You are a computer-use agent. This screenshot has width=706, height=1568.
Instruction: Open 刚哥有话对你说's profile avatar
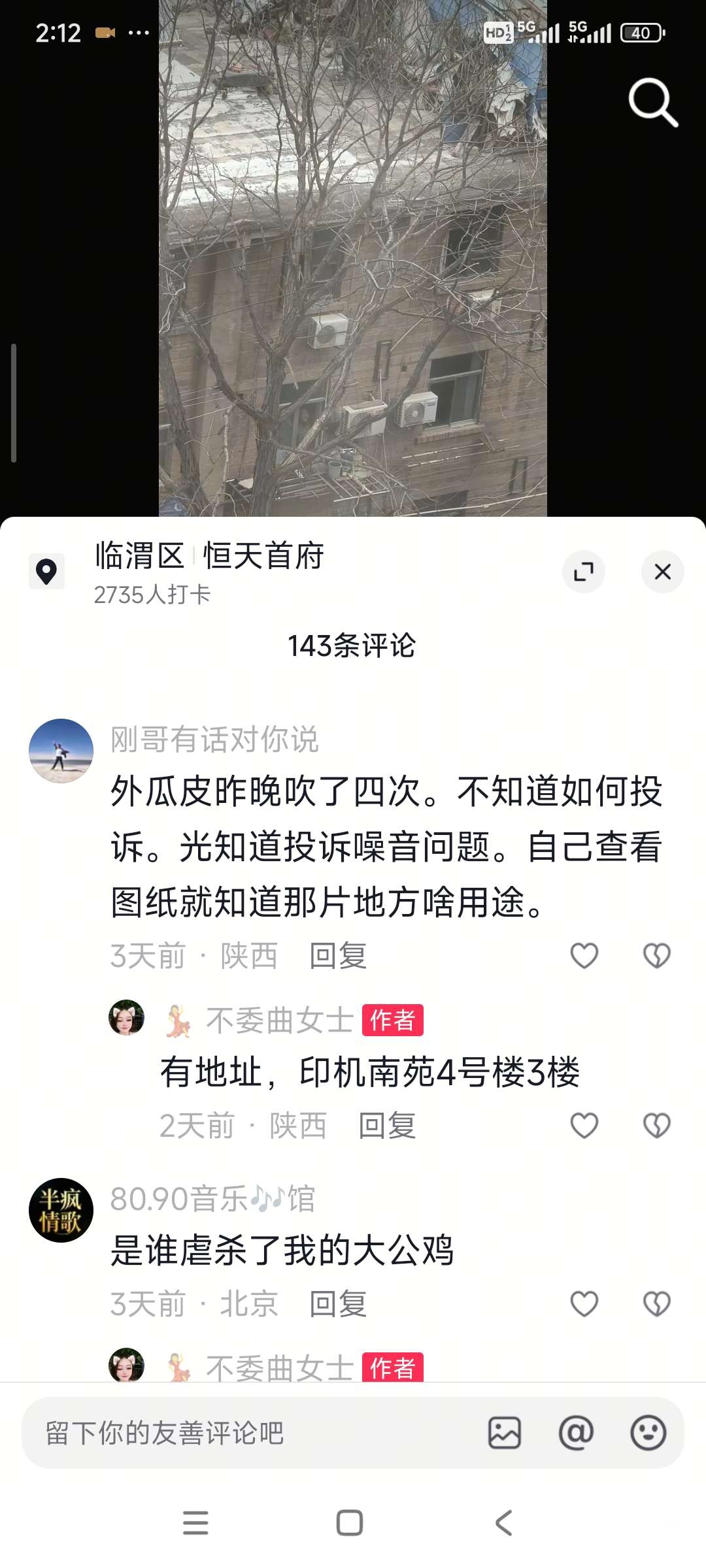click(x=61, y=751)
